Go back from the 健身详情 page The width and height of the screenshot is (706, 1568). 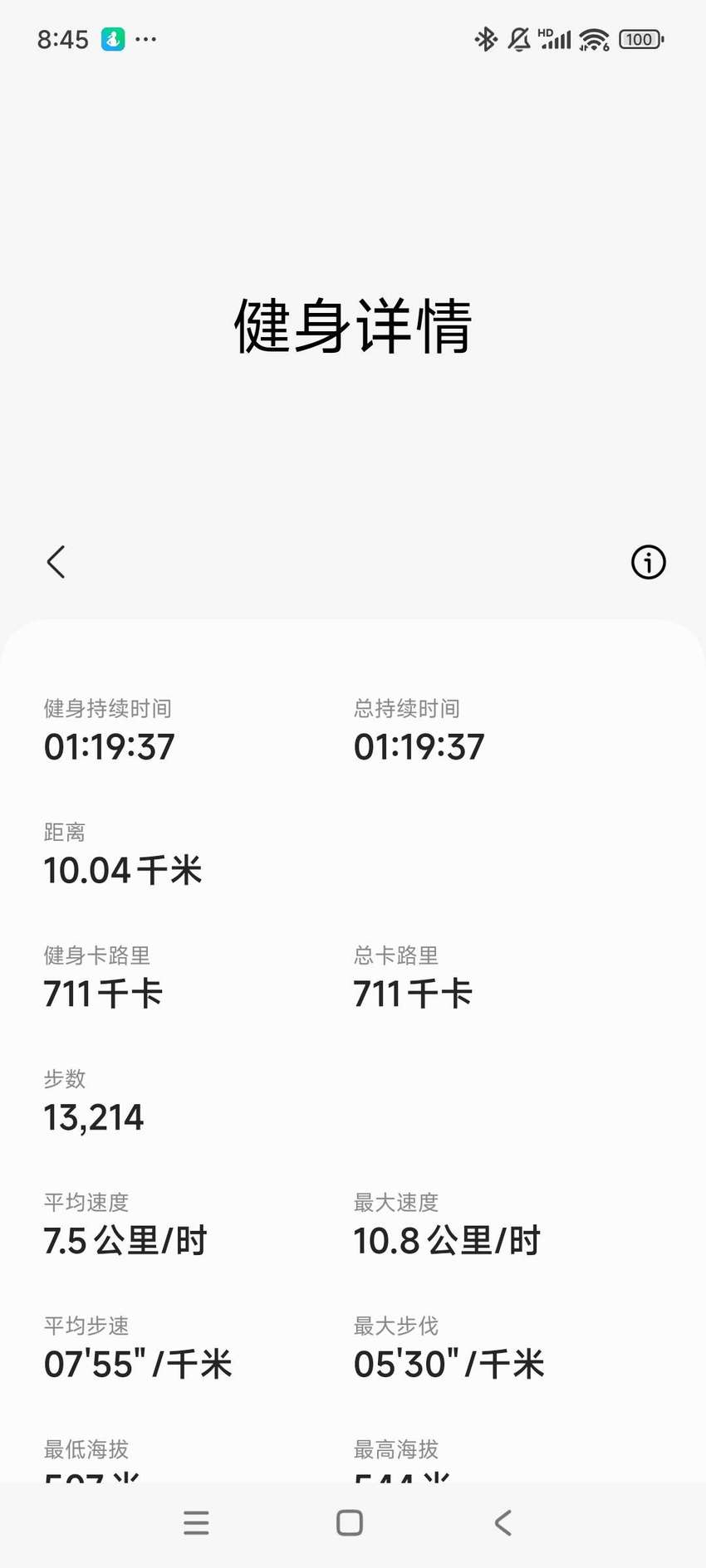coord(56,562)
